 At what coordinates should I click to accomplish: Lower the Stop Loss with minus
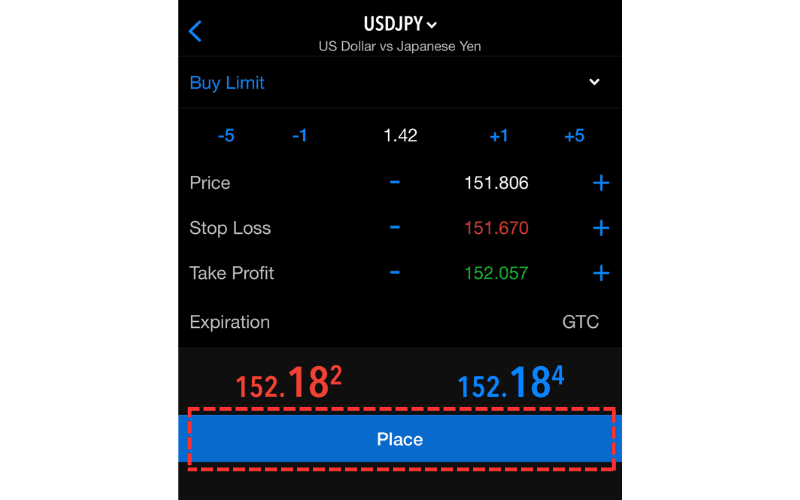pyautogui.click(x=395, y=228)
